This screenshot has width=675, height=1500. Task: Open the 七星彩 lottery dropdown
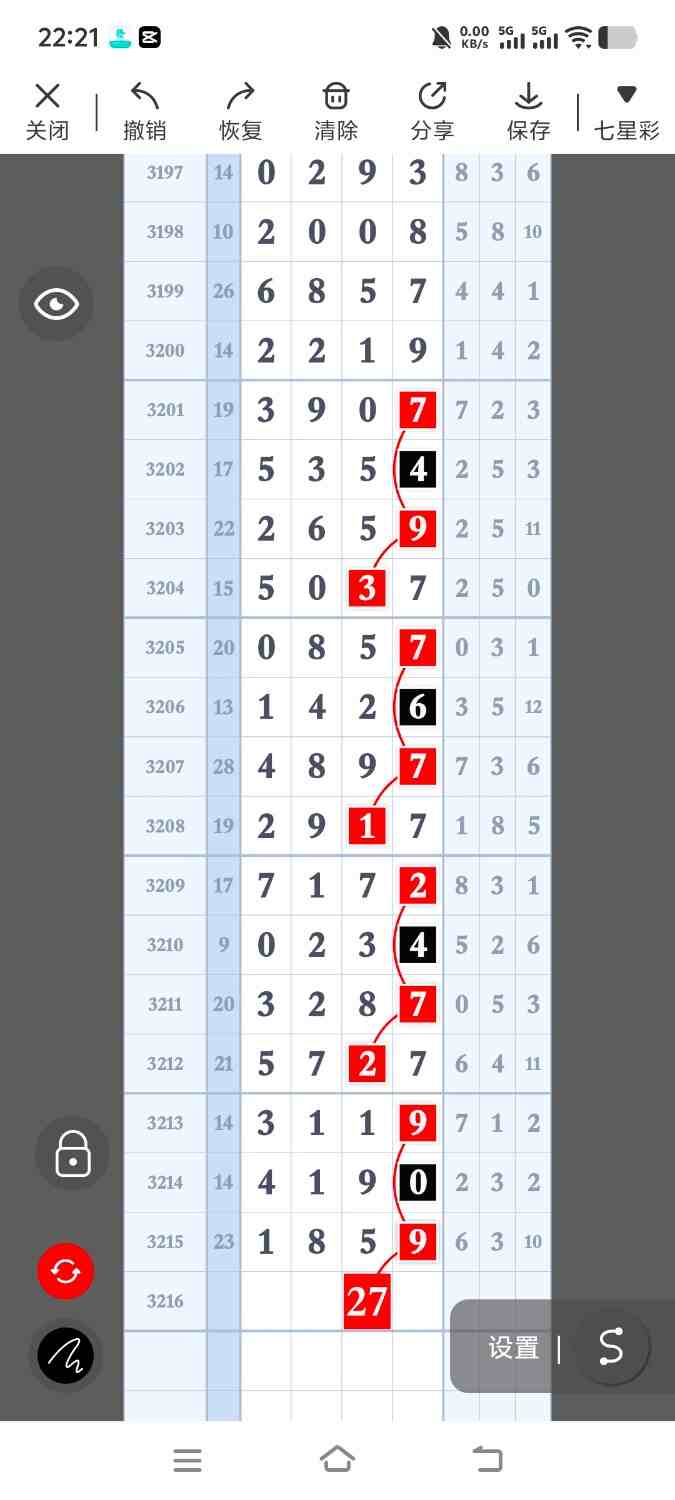click(626, 111)
